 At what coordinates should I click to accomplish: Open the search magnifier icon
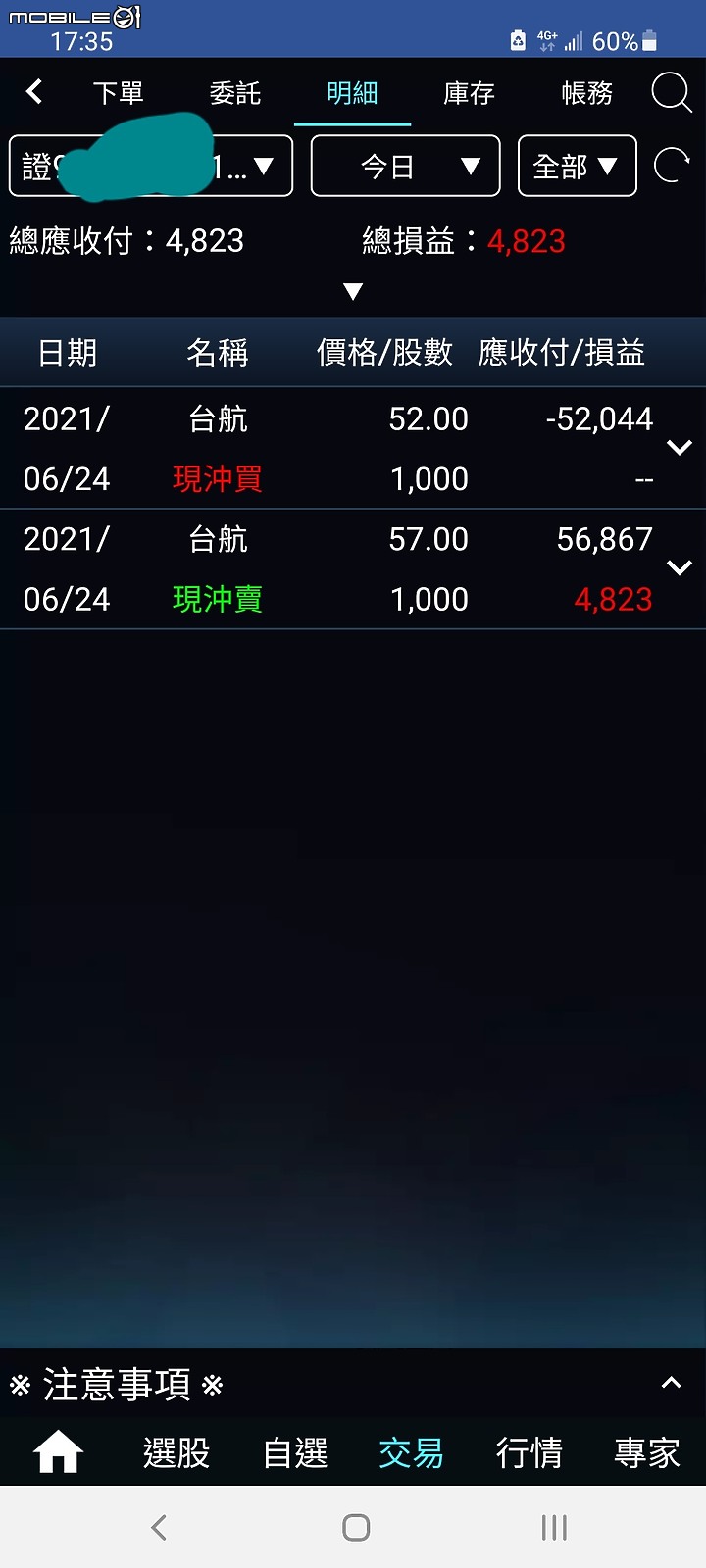coord(672,93)
